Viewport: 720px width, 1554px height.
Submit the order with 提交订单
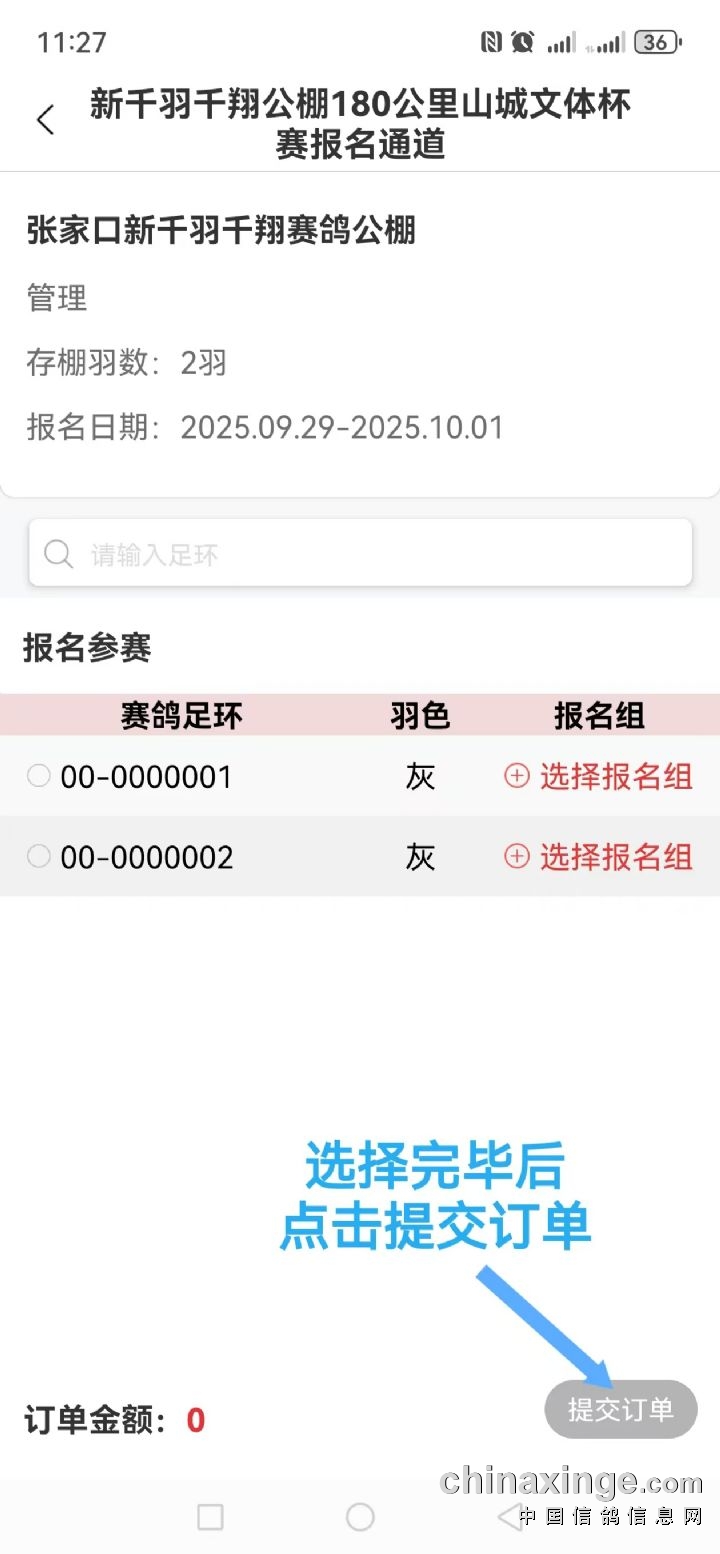[620, 1410]
